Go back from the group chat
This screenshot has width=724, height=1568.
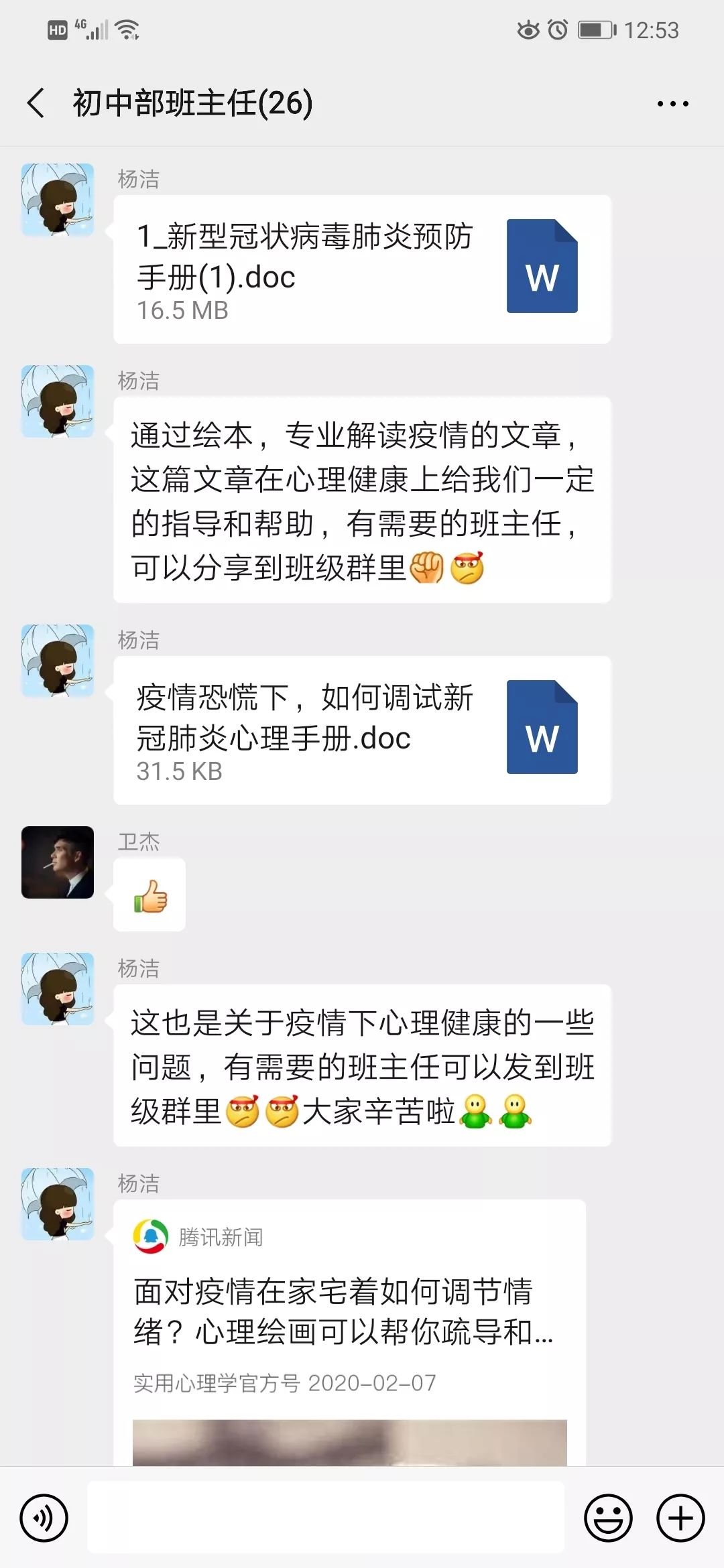36,103
